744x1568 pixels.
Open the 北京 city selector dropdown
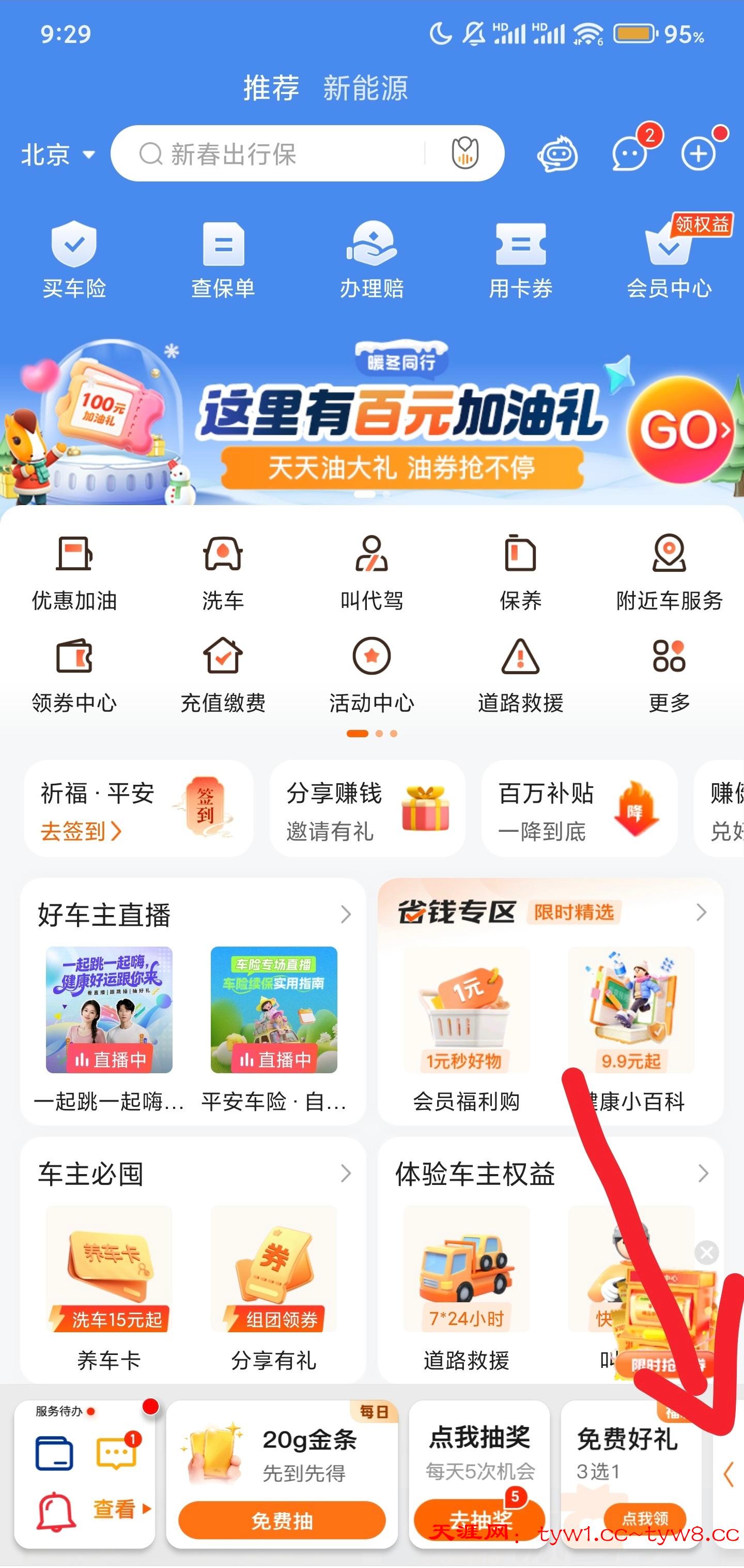click(58, 155)
